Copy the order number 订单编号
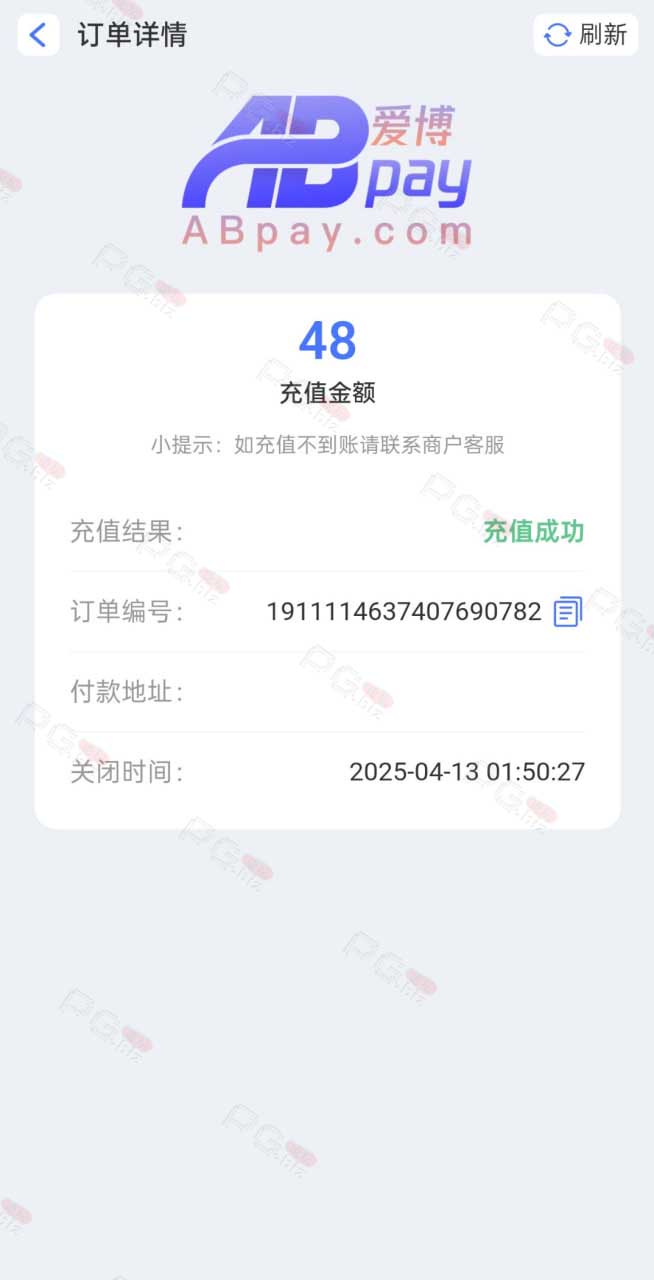Image resolution: width=654 pixels, height=1280 pixels. coord(568,611)
